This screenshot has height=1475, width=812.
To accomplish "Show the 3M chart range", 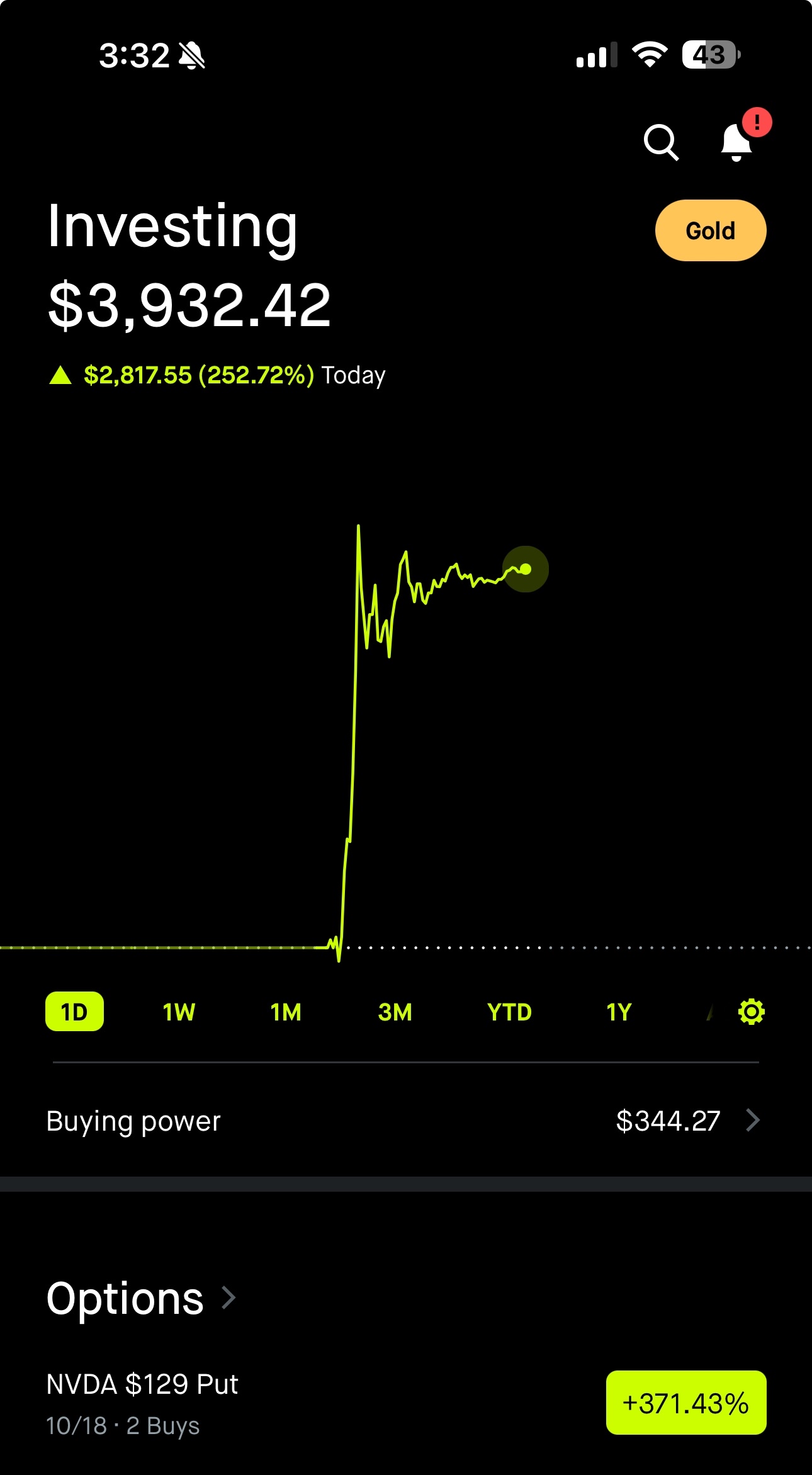I will click(x=395, y=1012).
